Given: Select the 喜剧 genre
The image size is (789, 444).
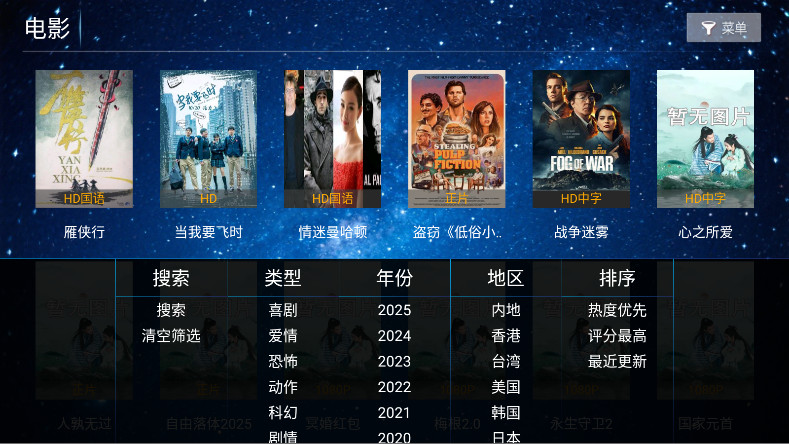Looking at the screenshot, I should point(283,310).
